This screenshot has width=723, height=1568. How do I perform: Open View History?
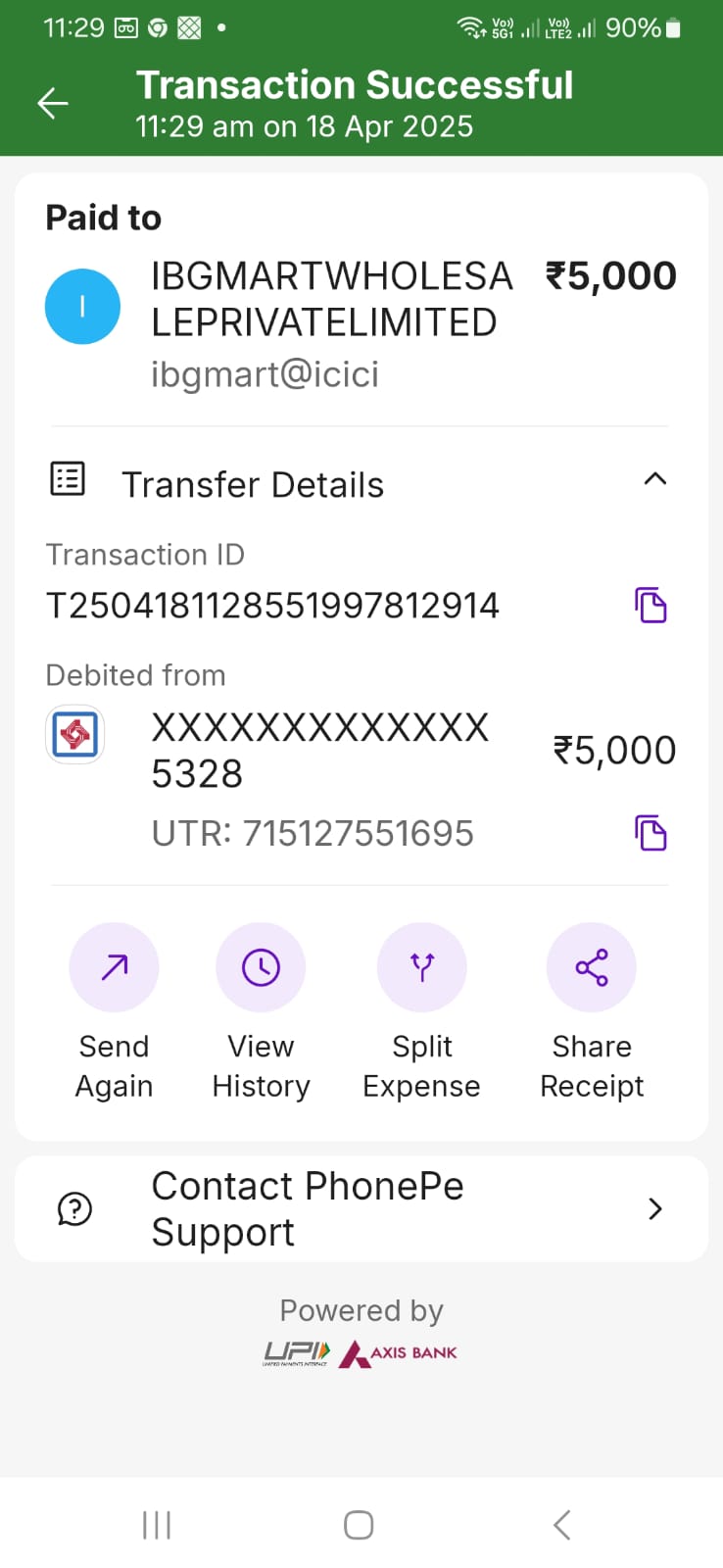tap(261, 1012)
